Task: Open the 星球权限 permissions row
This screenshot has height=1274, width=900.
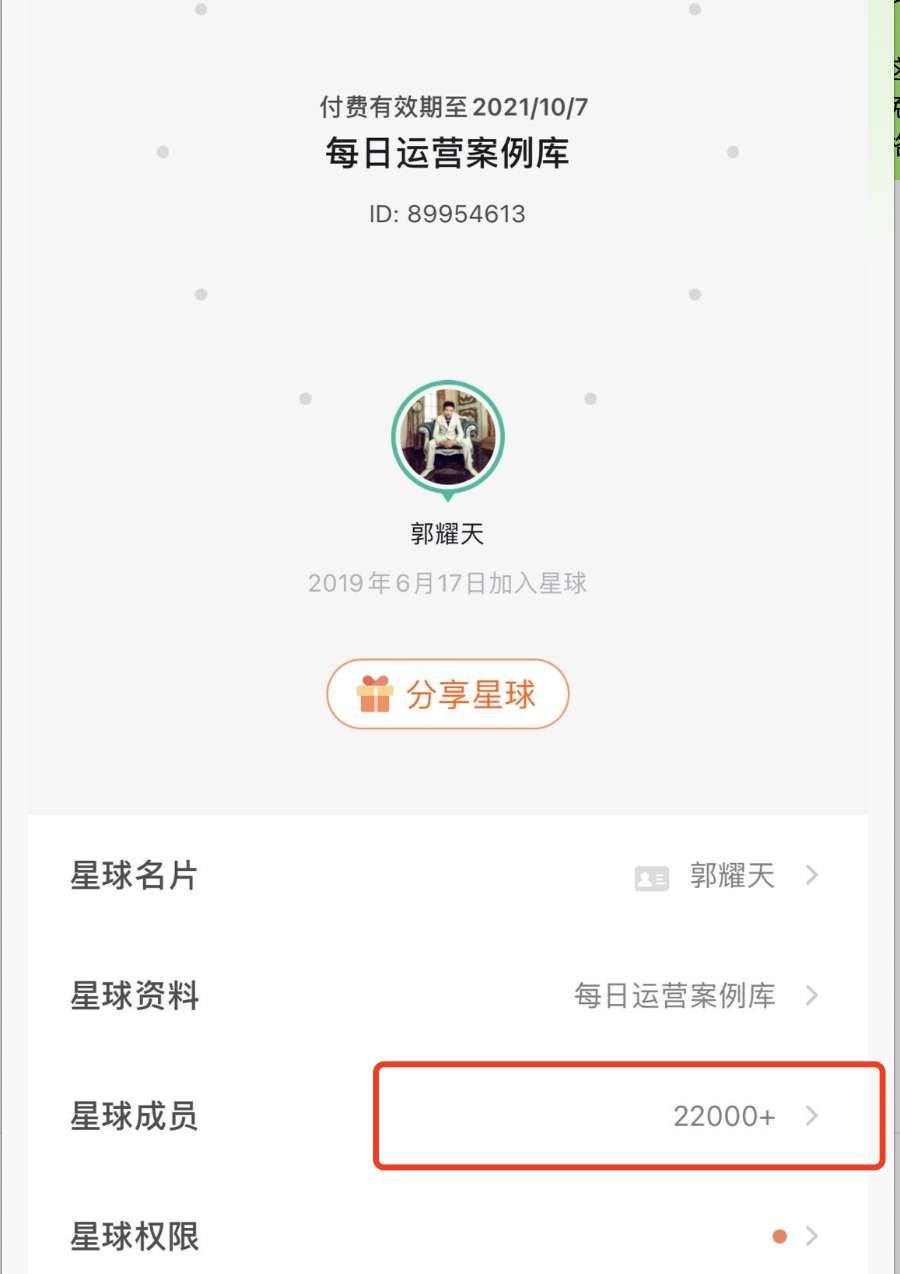Action: point(446,1236)
